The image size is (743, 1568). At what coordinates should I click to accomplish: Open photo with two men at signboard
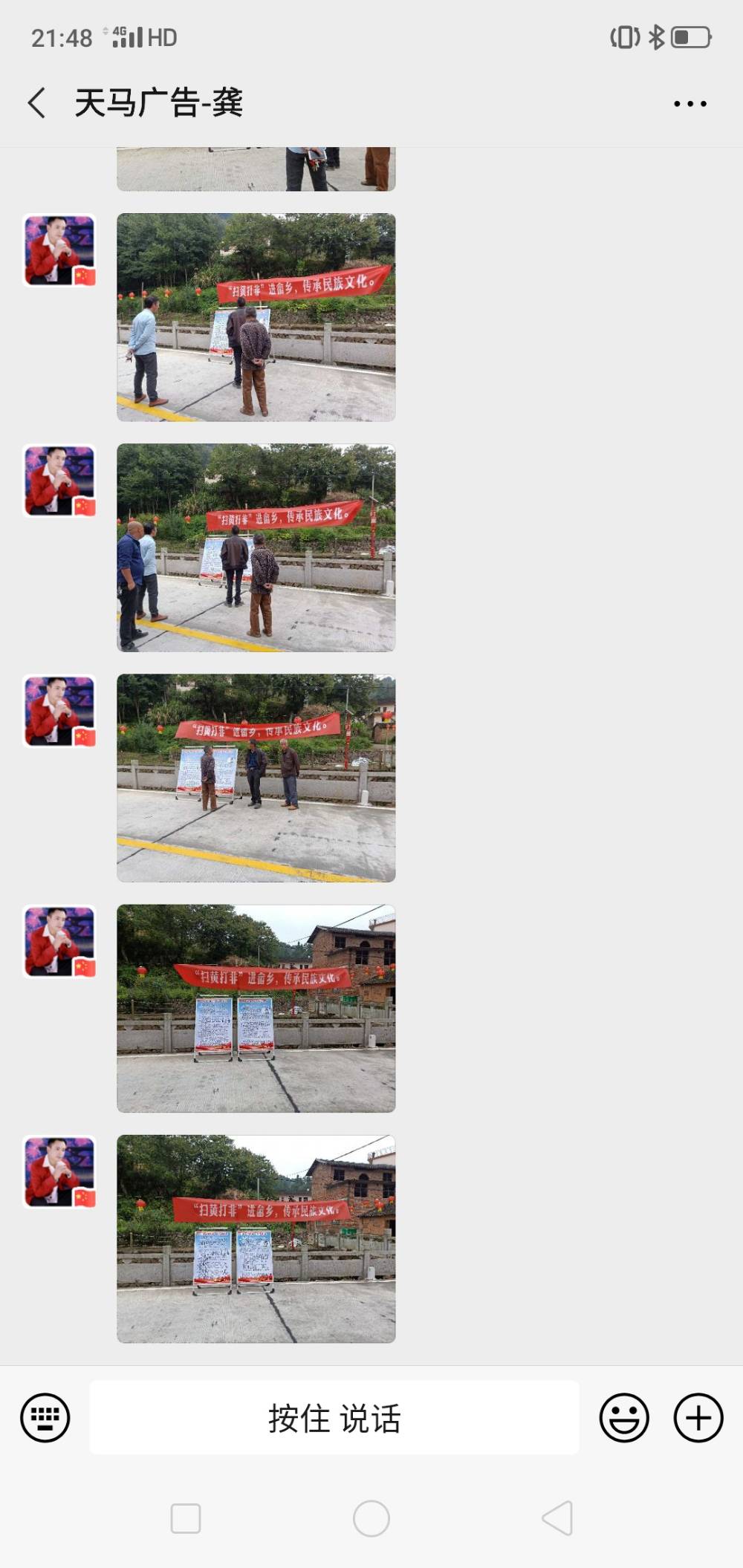coord(256,317)
